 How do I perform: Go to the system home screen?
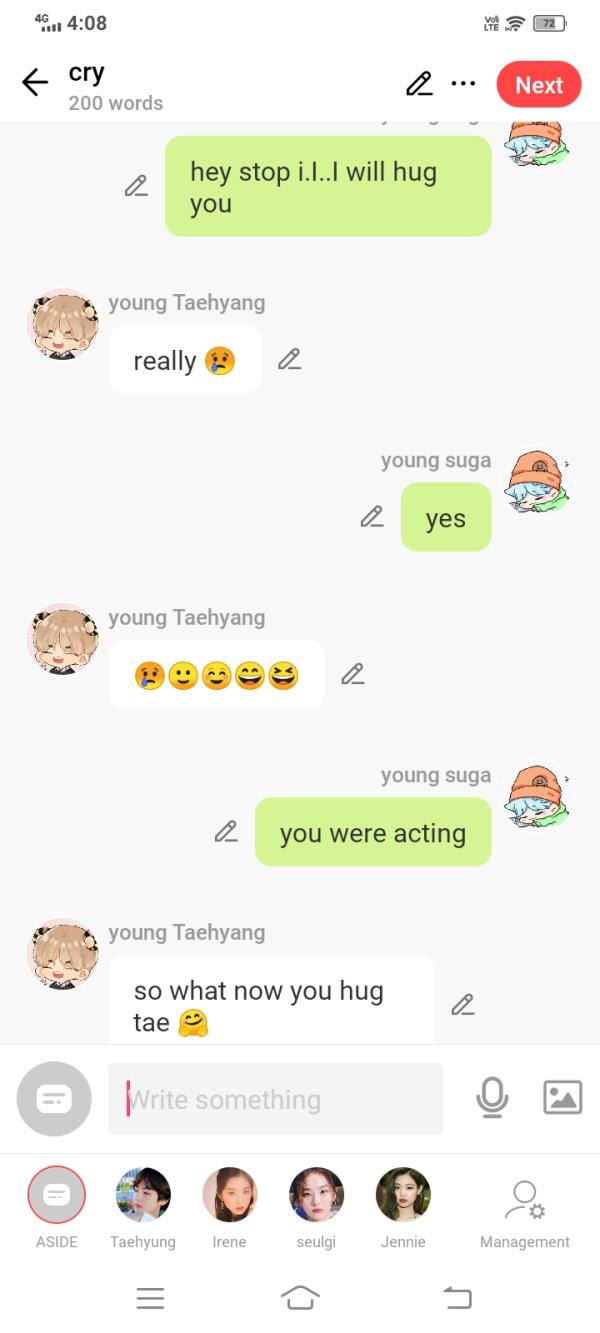pos(300,1298)
